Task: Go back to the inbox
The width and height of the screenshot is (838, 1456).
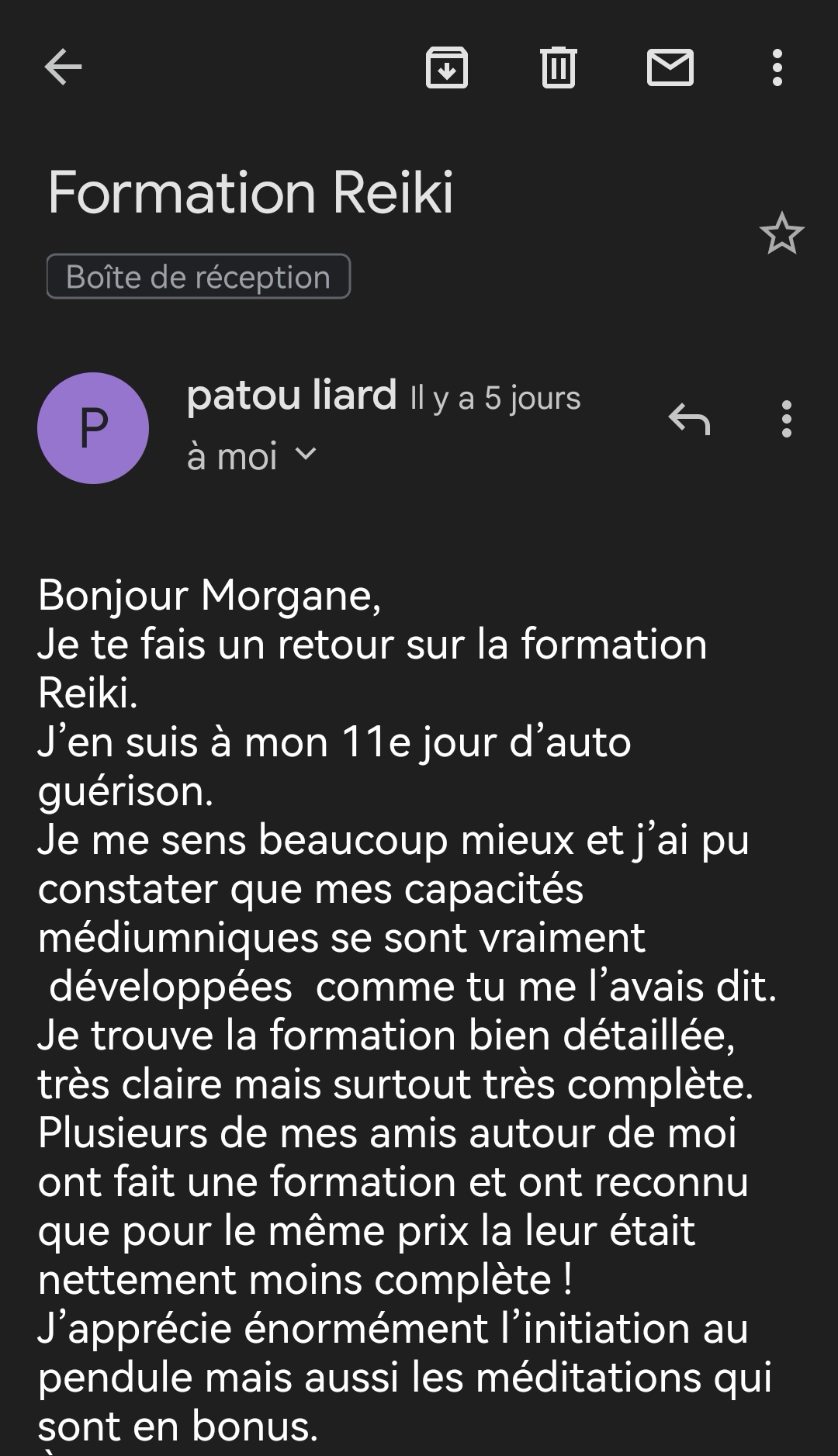Action: point(63,67)
